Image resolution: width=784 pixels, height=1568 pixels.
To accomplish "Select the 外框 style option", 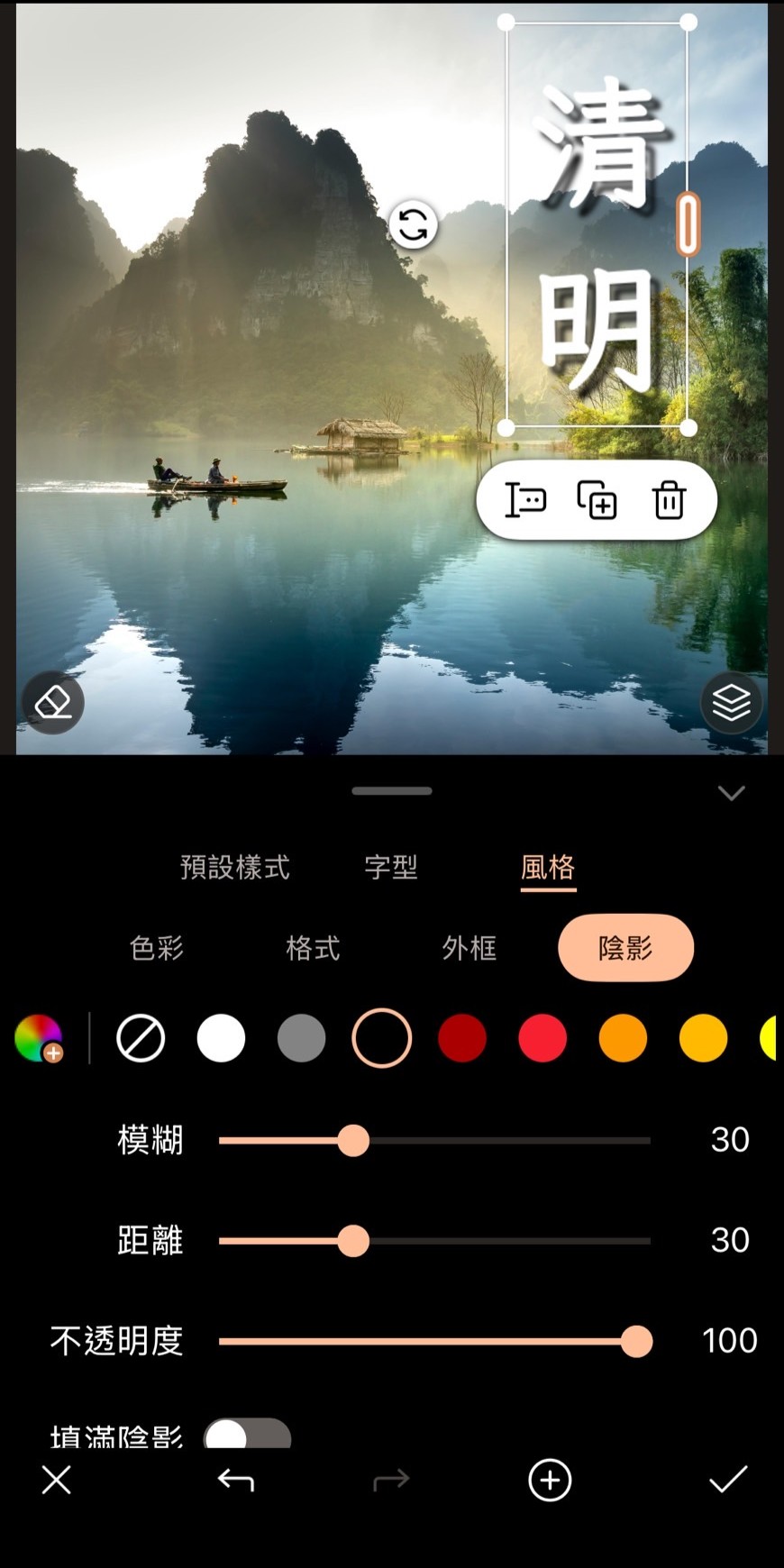I will (x=469, y=948).
